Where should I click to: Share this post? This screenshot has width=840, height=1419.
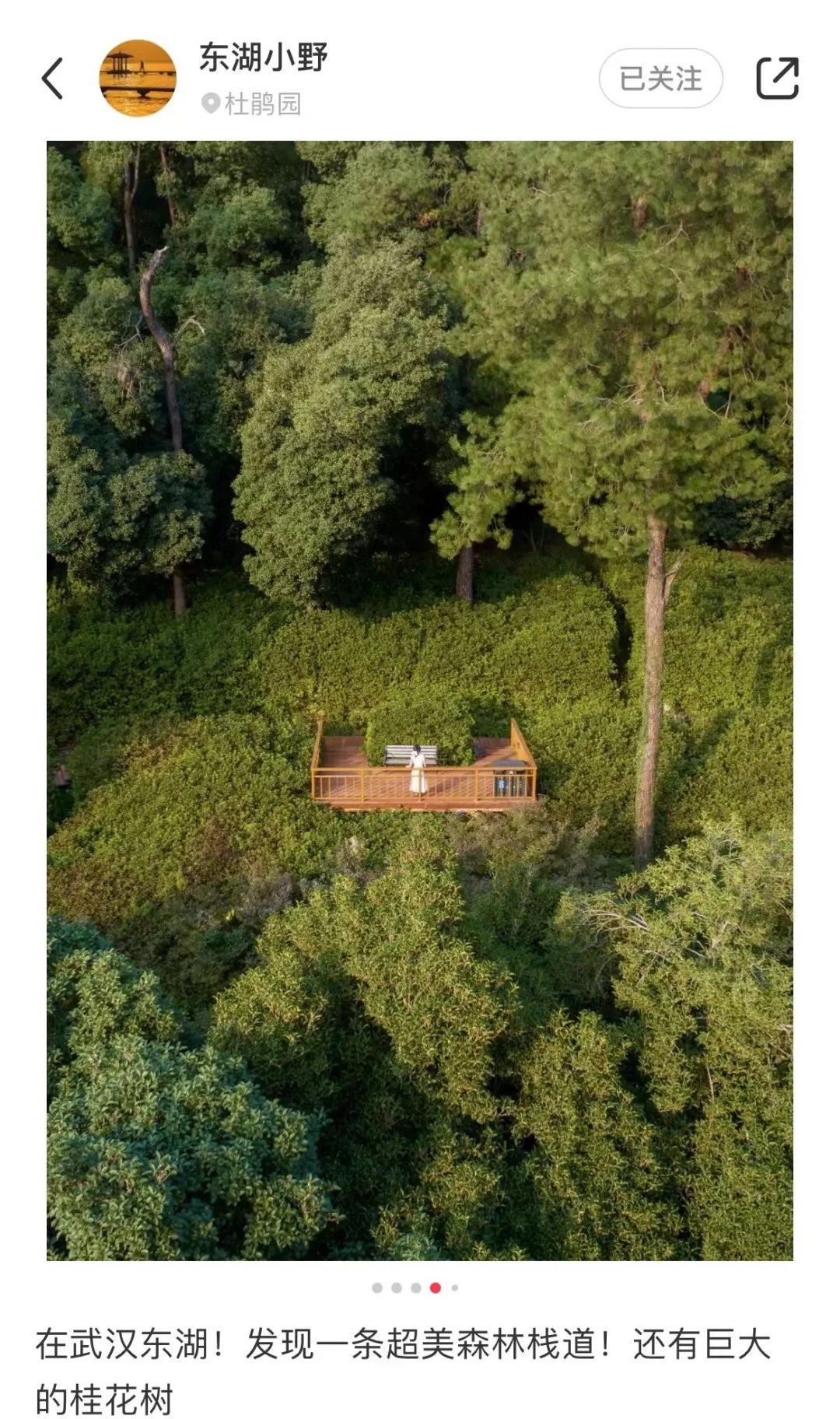[777, 79]
